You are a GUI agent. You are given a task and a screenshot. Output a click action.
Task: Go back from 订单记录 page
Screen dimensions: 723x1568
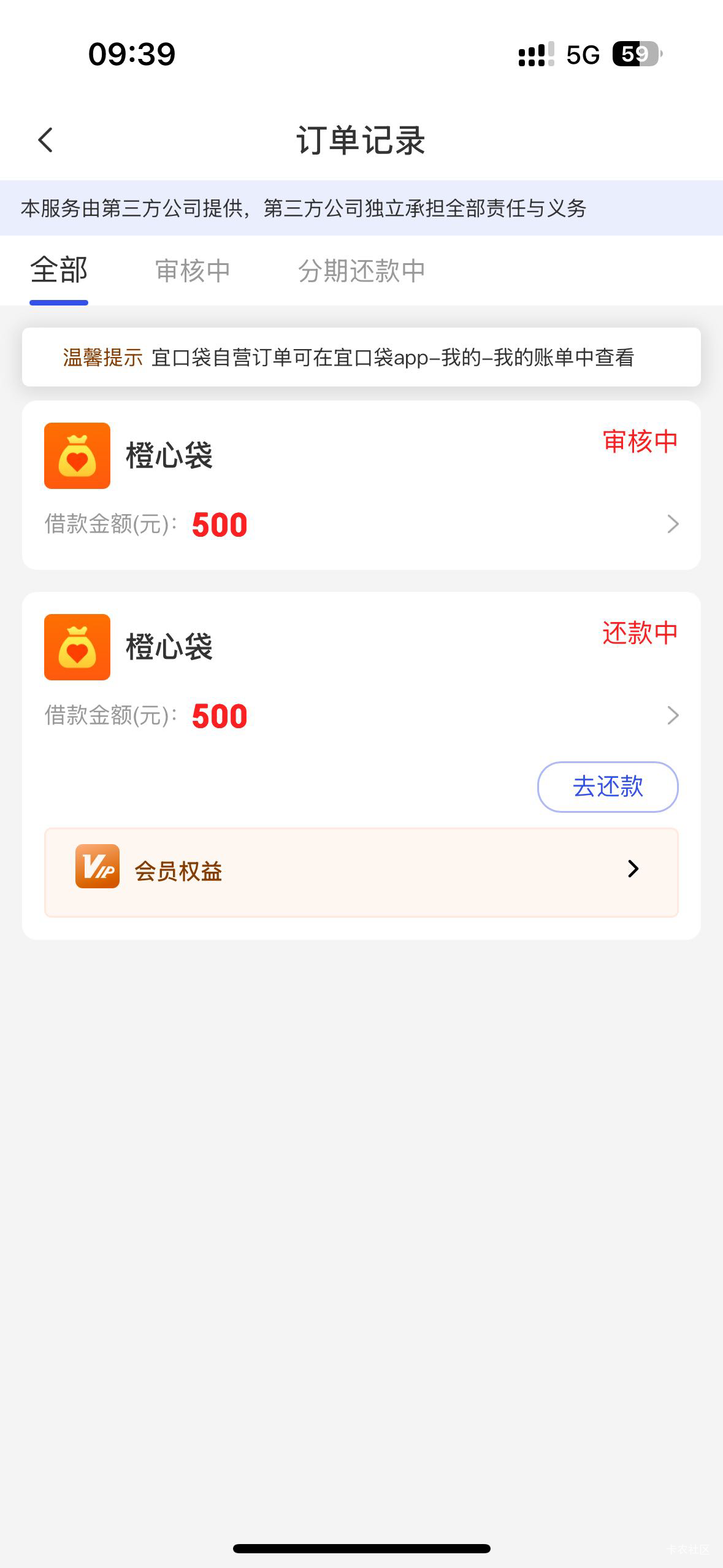point(45,140)
